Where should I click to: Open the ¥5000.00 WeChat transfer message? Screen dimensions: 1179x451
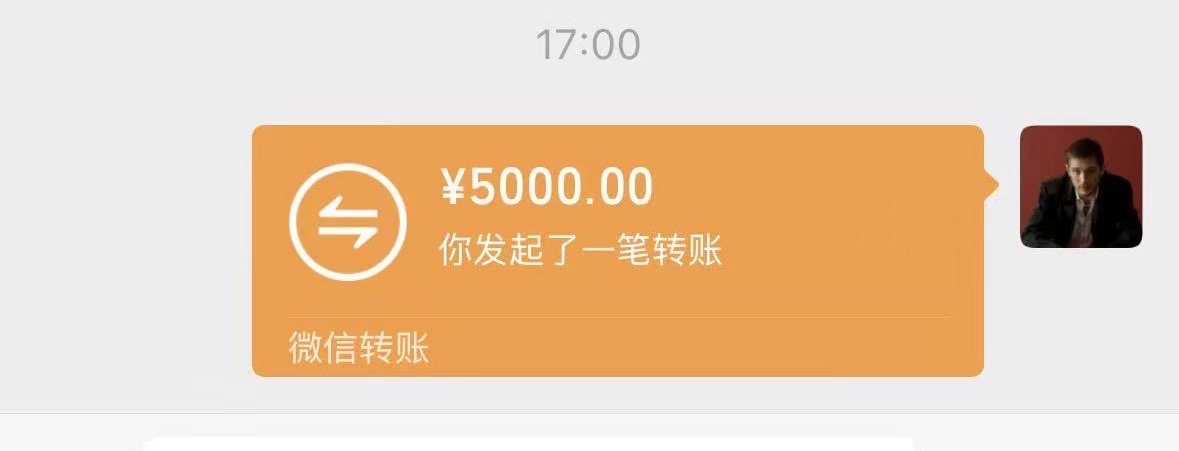click(617, 250)
